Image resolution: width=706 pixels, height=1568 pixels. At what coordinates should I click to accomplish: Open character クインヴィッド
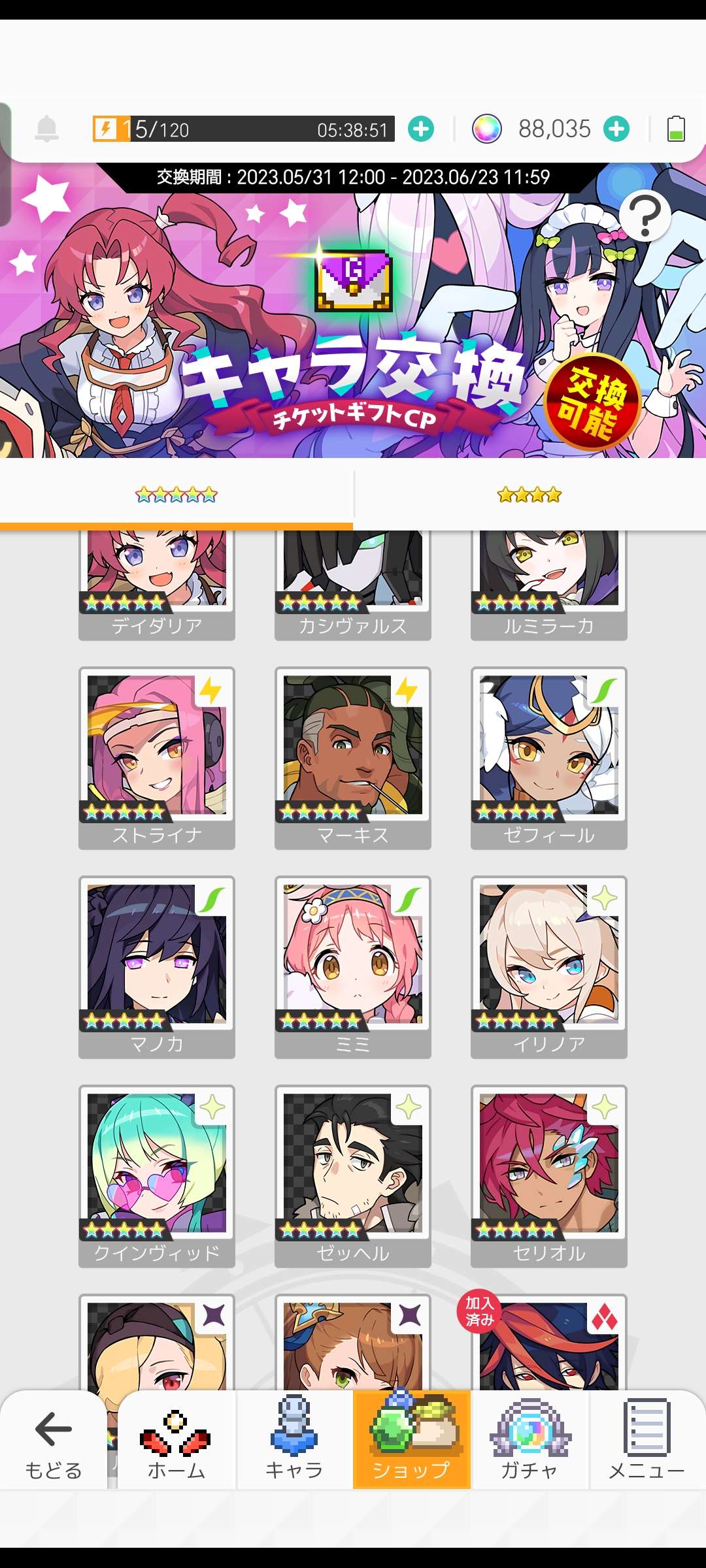tap(157, 1175)
